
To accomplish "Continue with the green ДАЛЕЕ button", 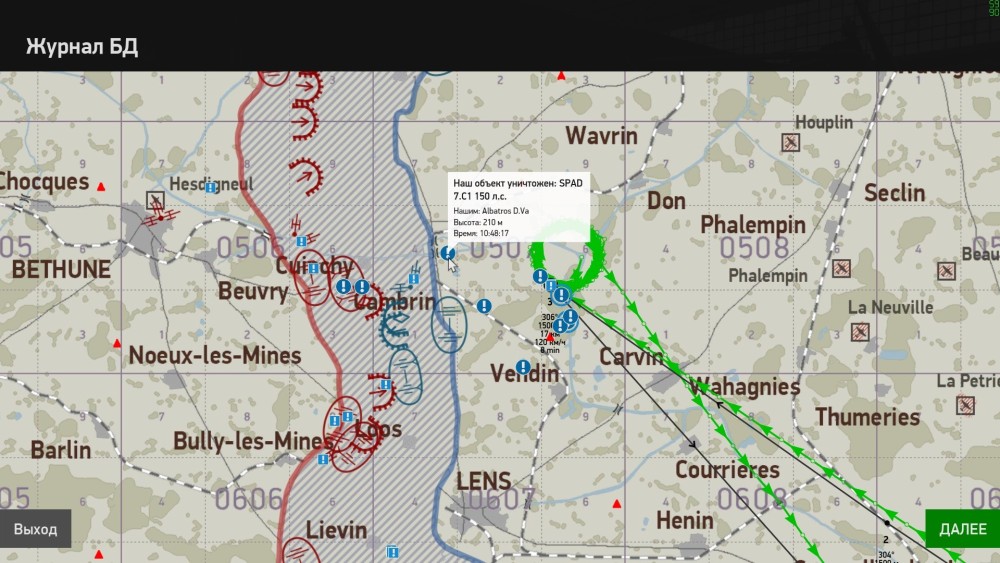I will (962, 529).
